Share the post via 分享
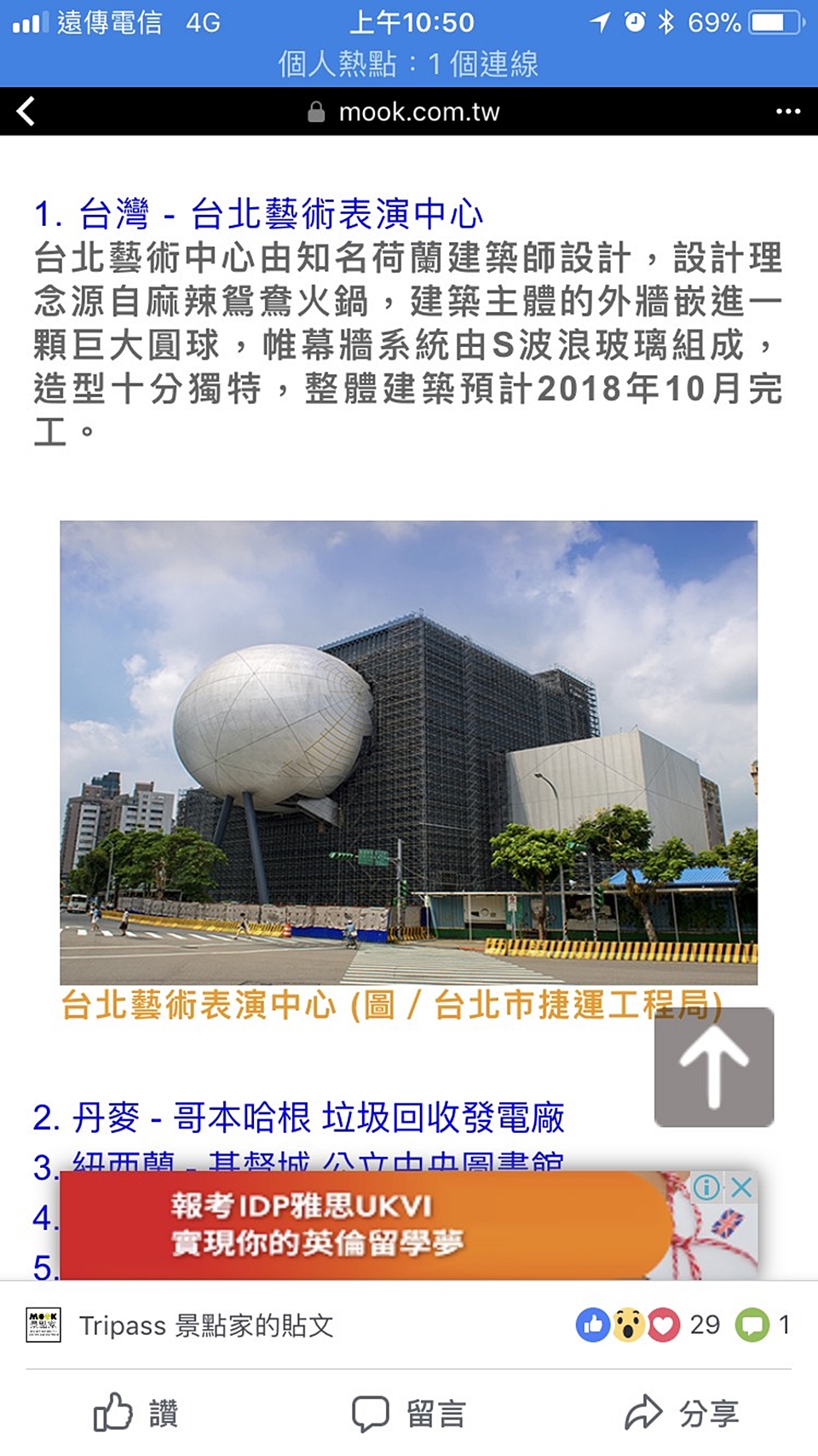818x1456 pixels. point(682,1413)
